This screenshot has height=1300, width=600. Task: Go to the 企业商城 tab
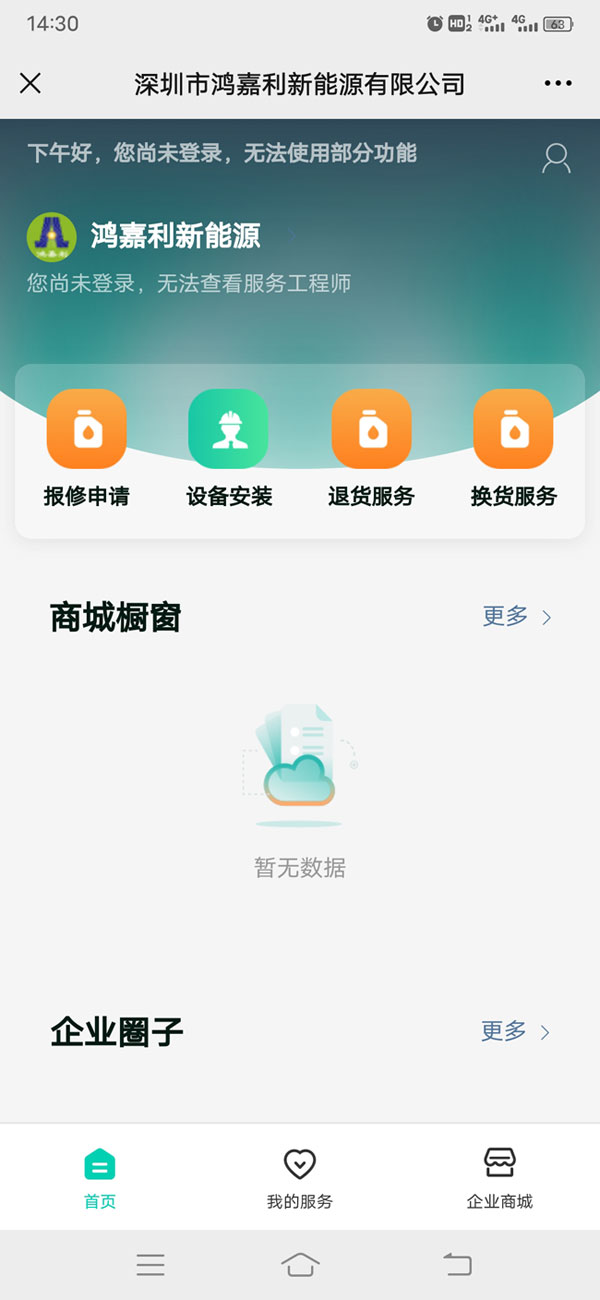(499, 1177)
